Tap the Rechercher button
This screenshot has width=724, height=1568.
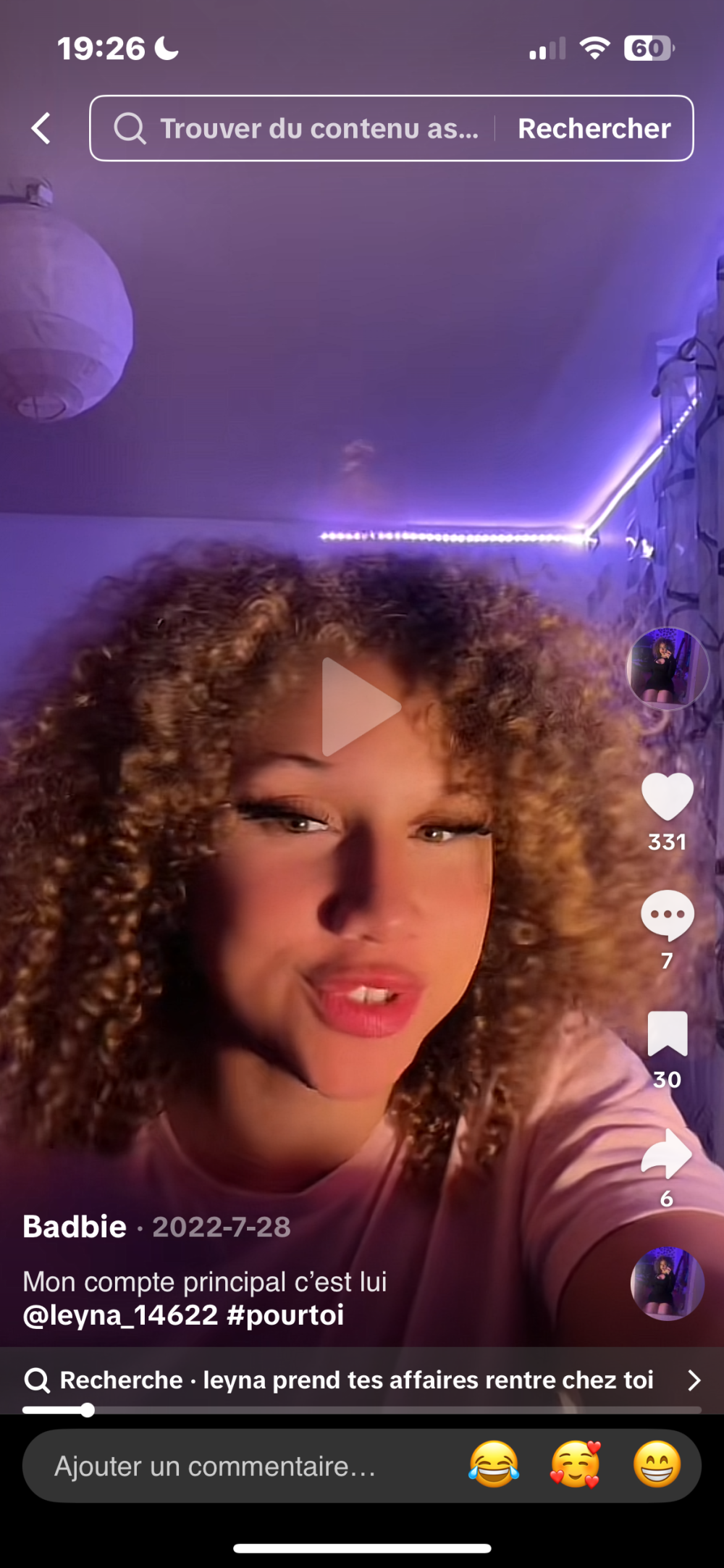click(x=594, y=129)
